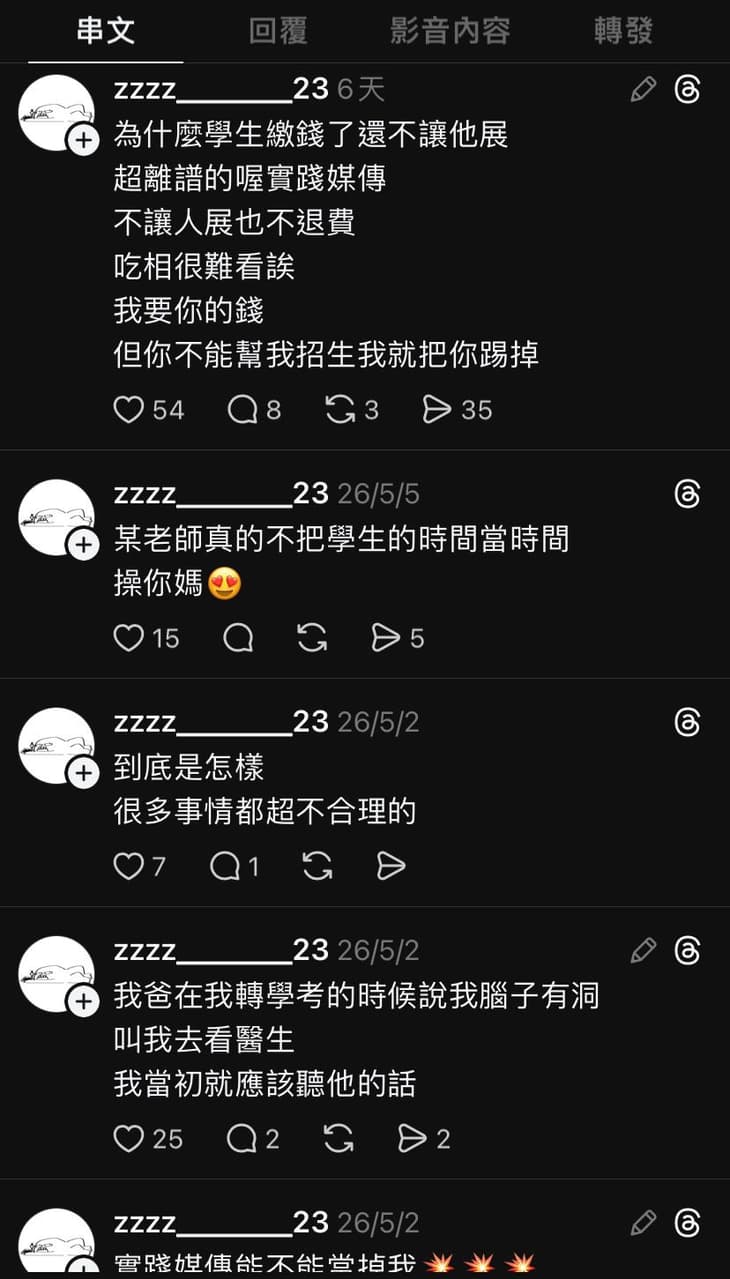Repost the 為什麼學生繳錢了還不讓他展 post
This screenshot has width=730, height=1279.
tap(340, 410)
